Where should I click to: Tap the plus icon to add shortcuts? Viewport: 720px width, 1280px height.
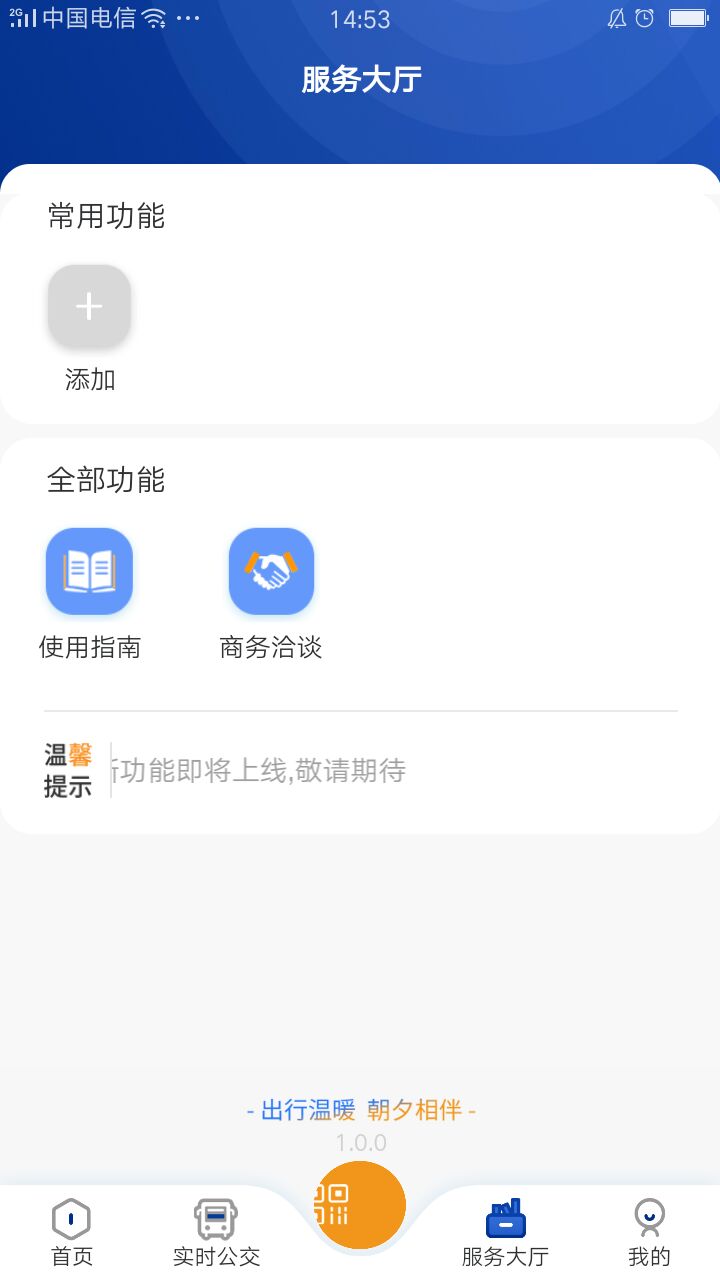coord(89,306)
